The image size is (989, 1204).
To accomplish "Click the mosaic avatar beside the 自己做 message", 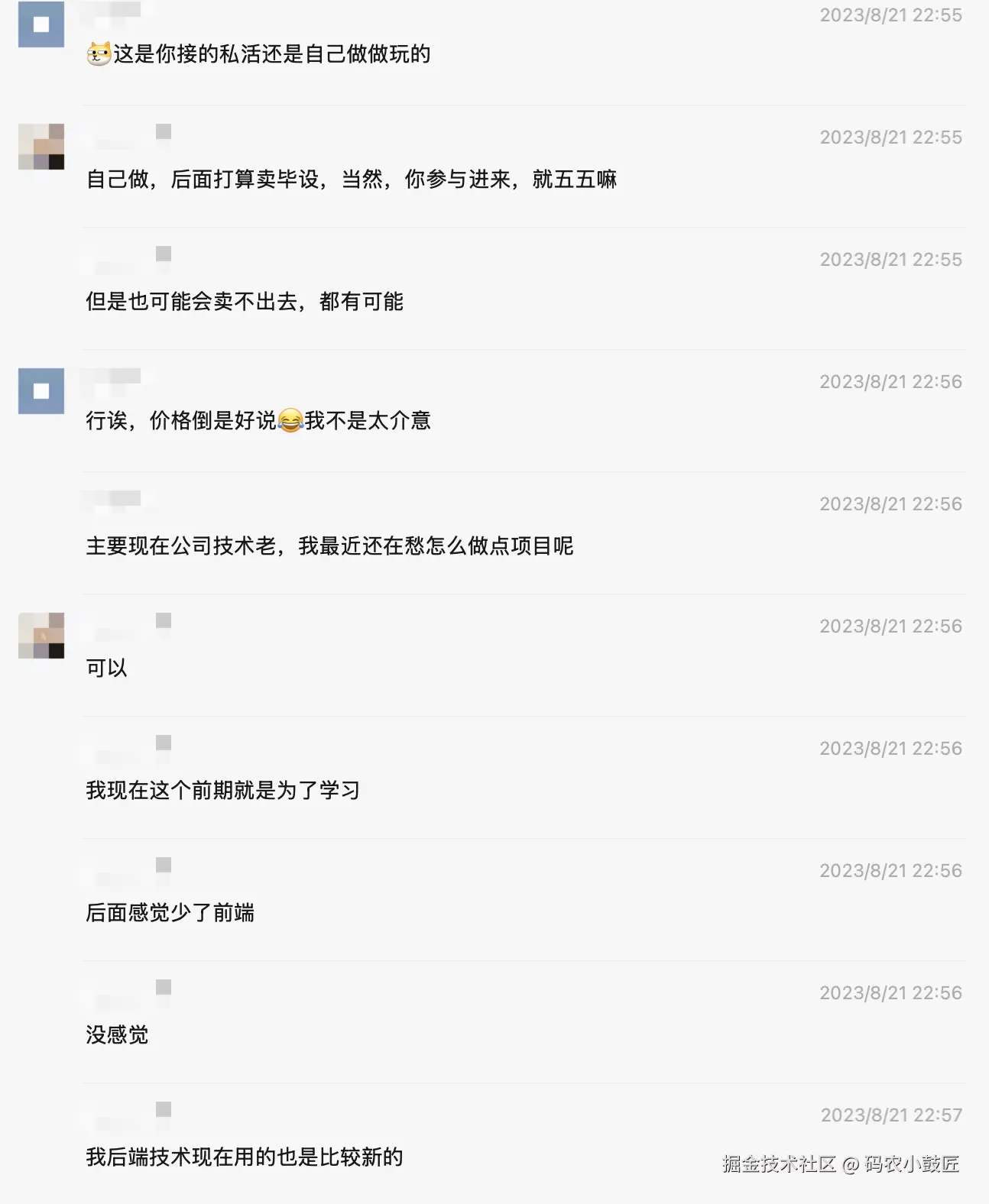I will (x=42, y=146).
